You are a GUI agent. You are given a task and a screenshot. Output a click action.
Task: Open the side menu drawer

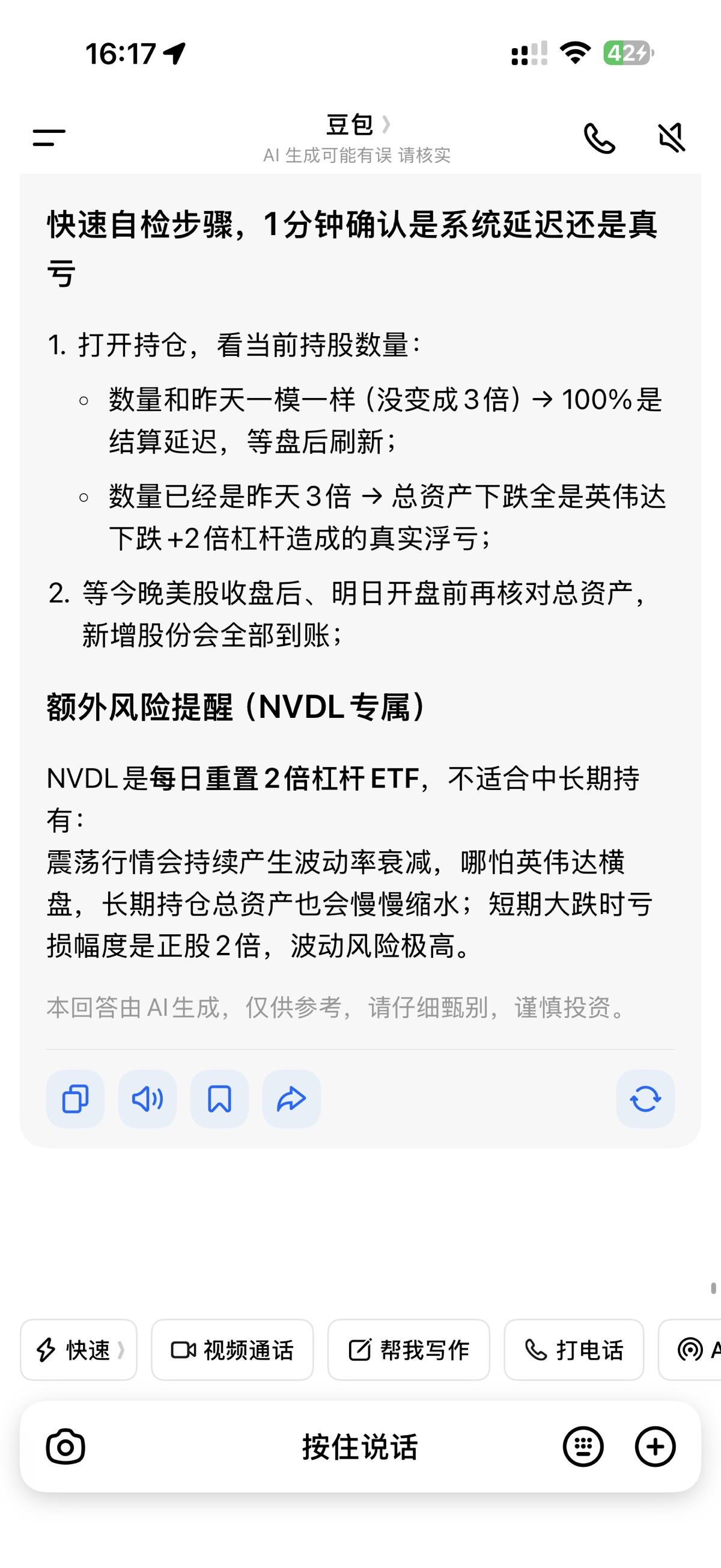point(49,138)
